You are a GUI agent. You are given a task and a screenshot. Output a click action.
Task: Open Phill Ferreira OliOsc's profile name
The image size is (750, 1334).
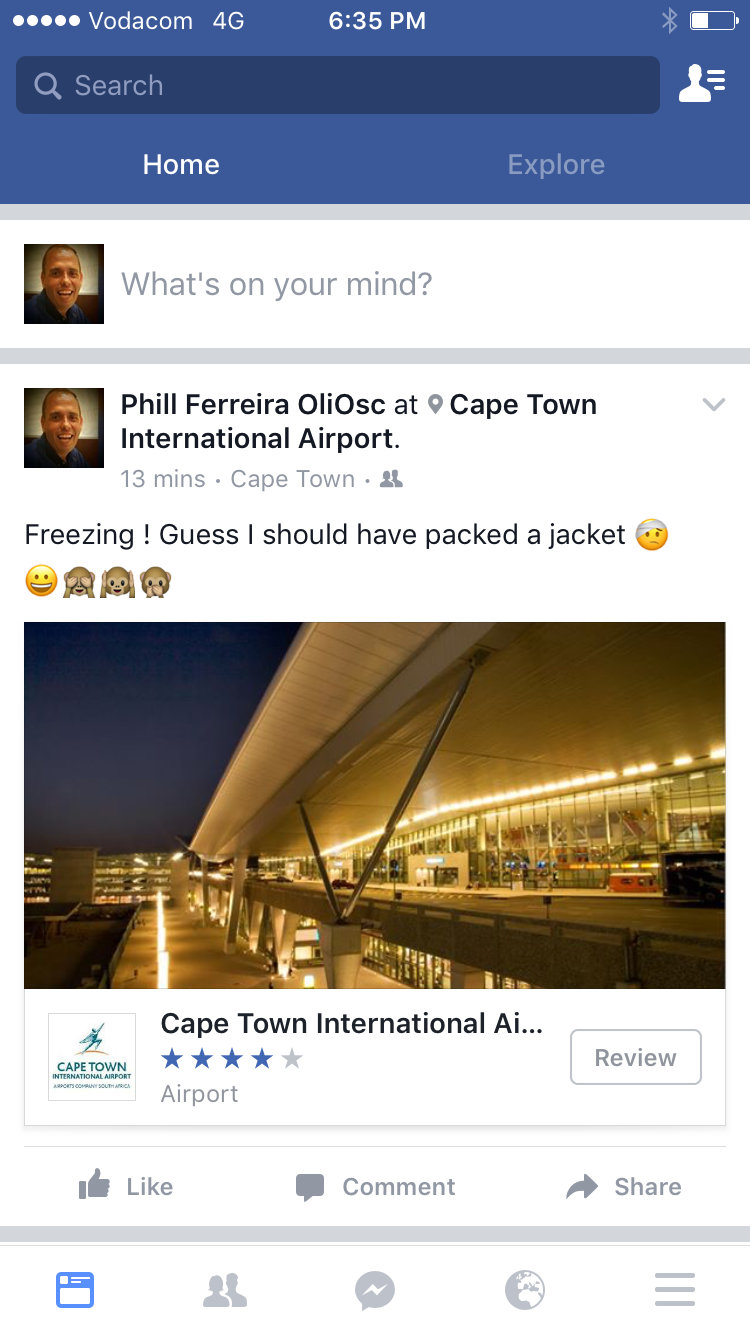coord(253,405)
